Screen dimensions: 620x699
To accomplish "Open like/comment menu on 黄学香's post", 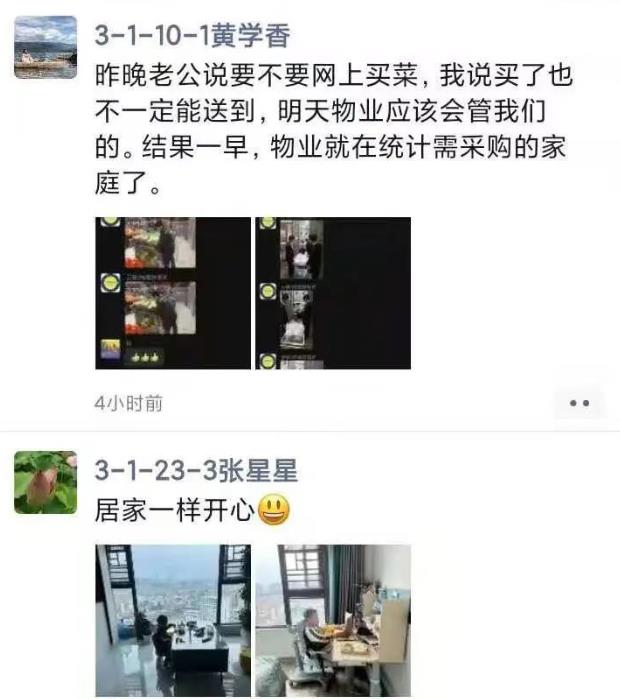I will 579,403.
